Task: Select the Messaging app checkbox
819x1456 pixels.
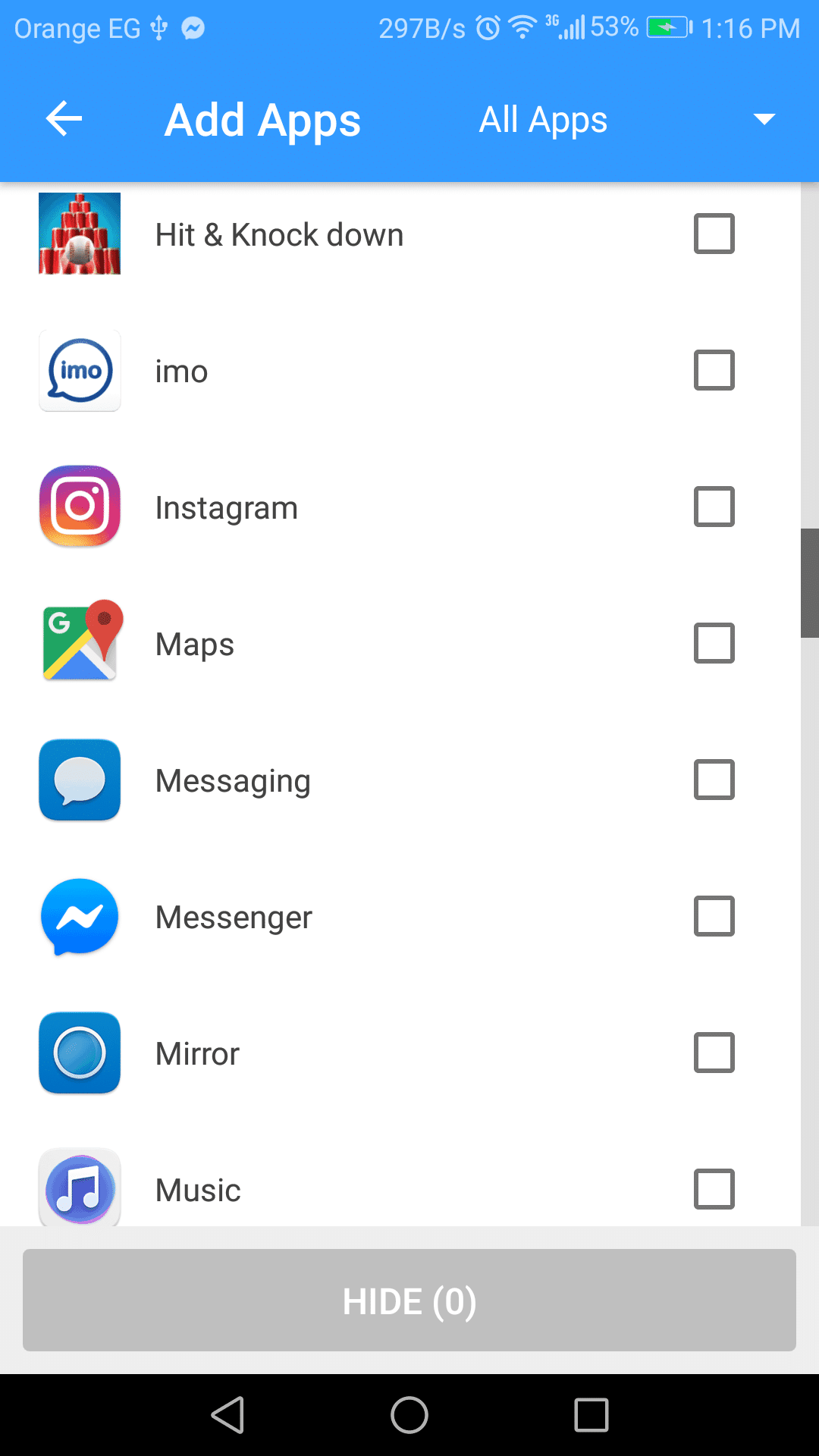Action: coord(714,780)
